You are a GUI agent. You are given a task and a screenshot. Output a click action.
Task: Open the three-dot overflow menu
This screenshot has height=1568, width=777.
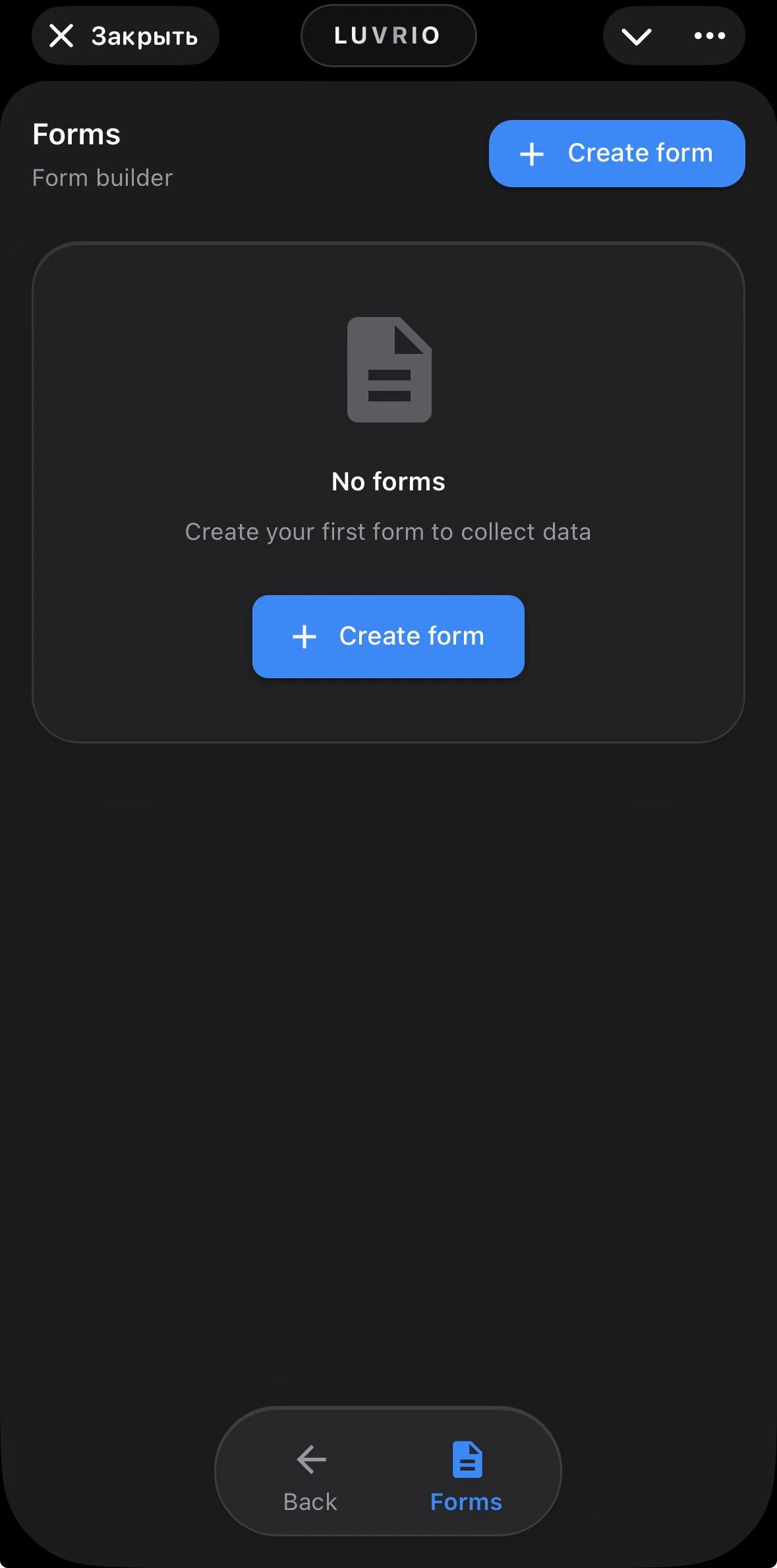click(x=710, y=36)
